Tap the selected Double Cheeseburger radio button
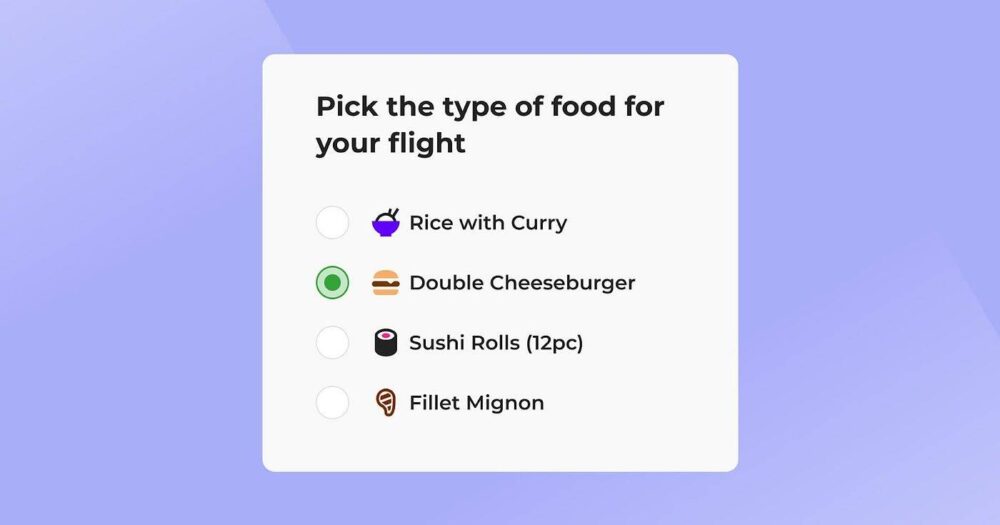 click(x=332, y=283)
